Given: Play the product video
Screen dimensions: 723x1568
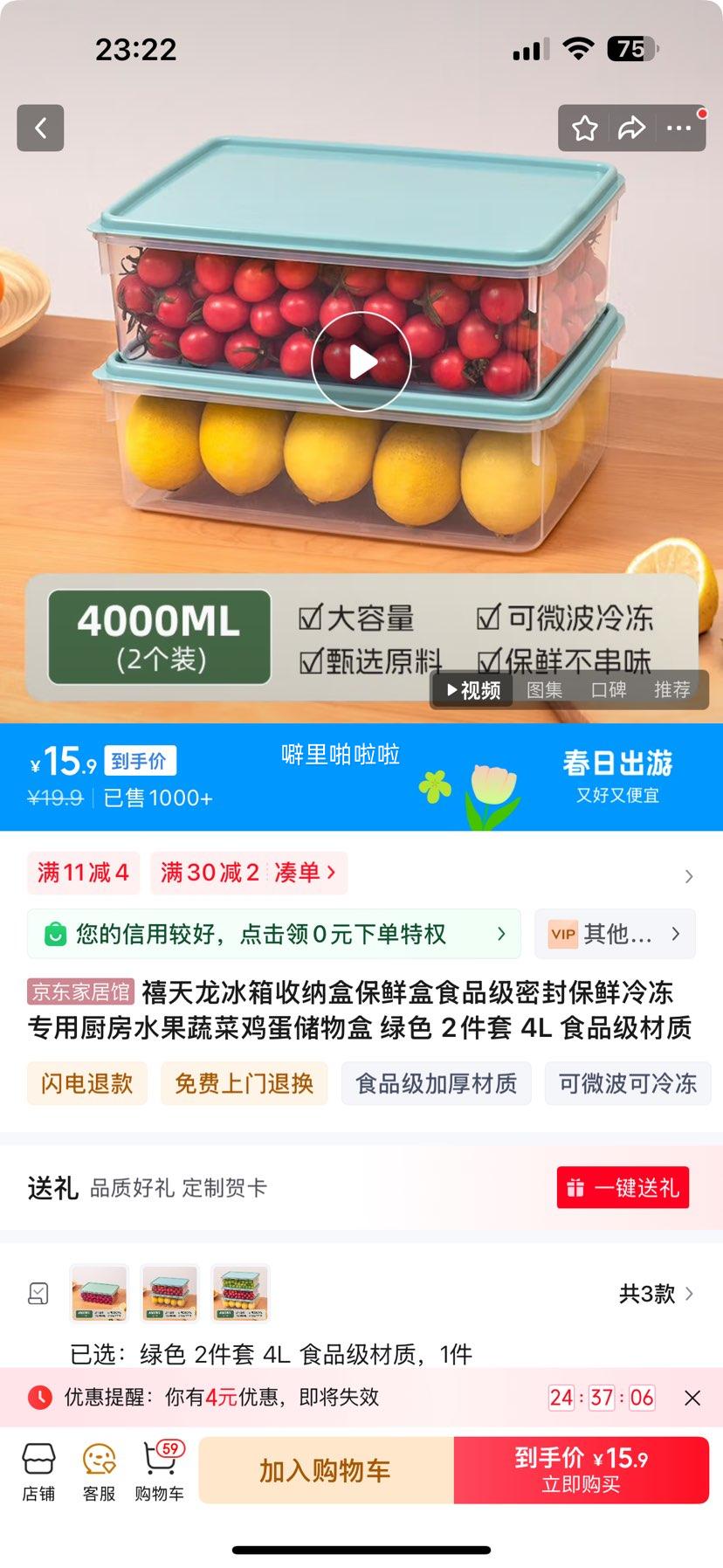Looking at the screenshot, I should 361,362.
